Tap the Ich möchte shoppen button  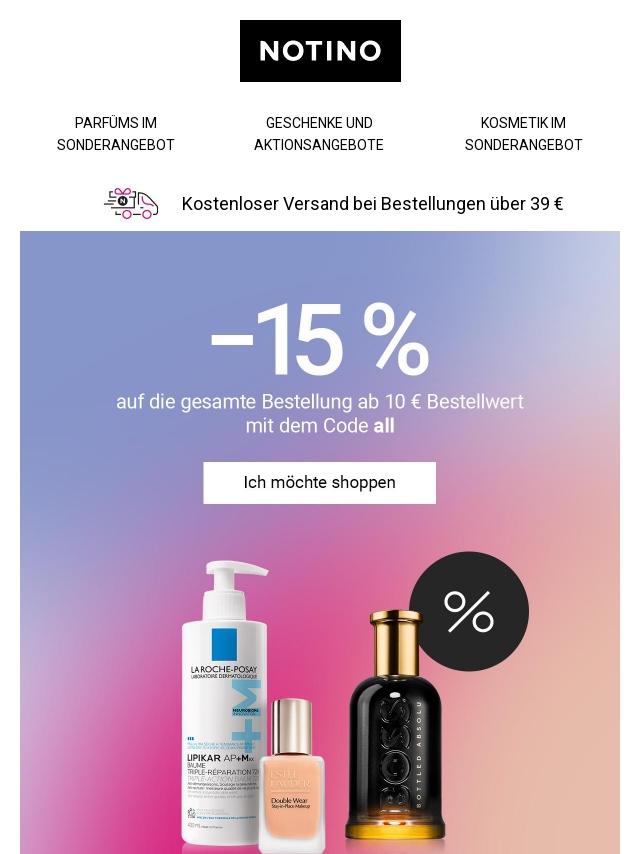(320, 483)
